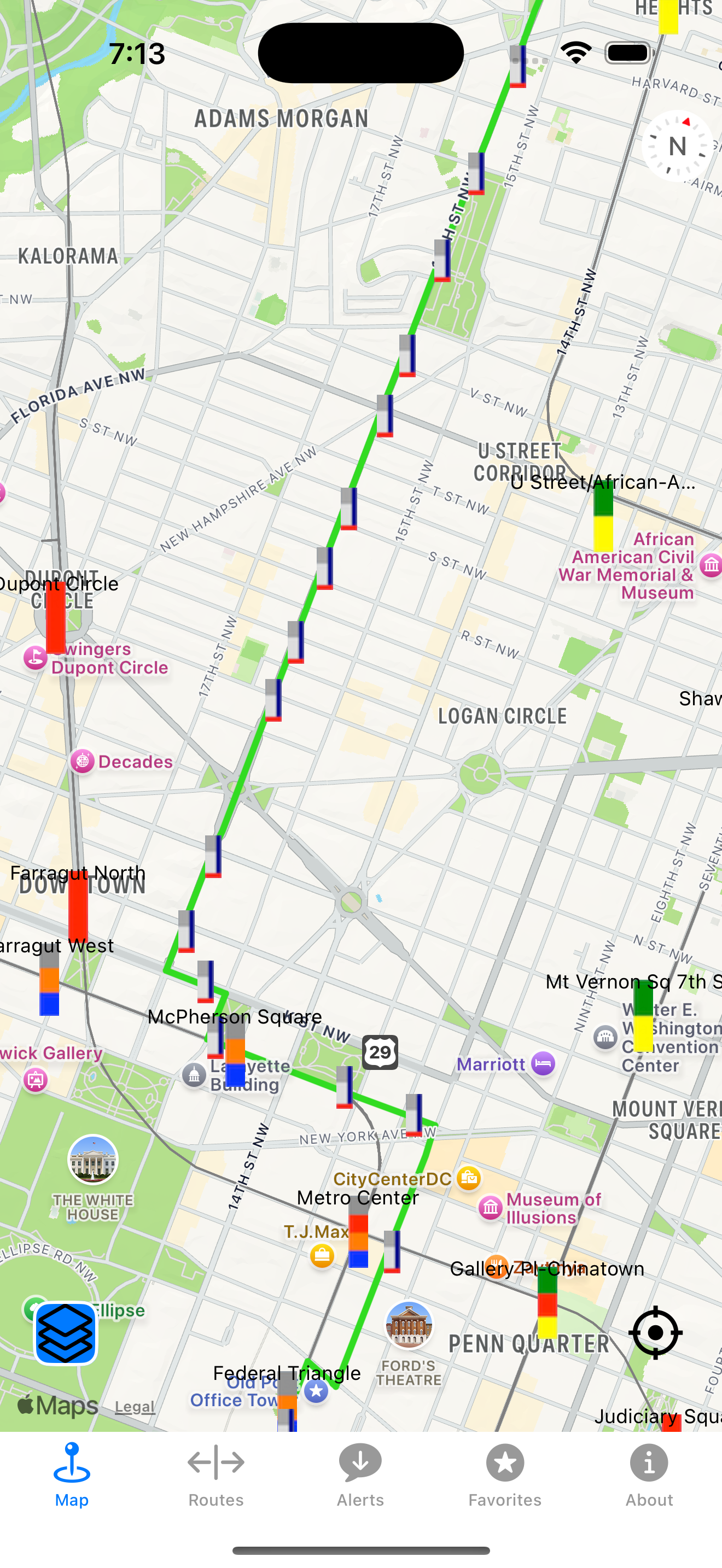Center the map on current location

(x=656, y=1333)
